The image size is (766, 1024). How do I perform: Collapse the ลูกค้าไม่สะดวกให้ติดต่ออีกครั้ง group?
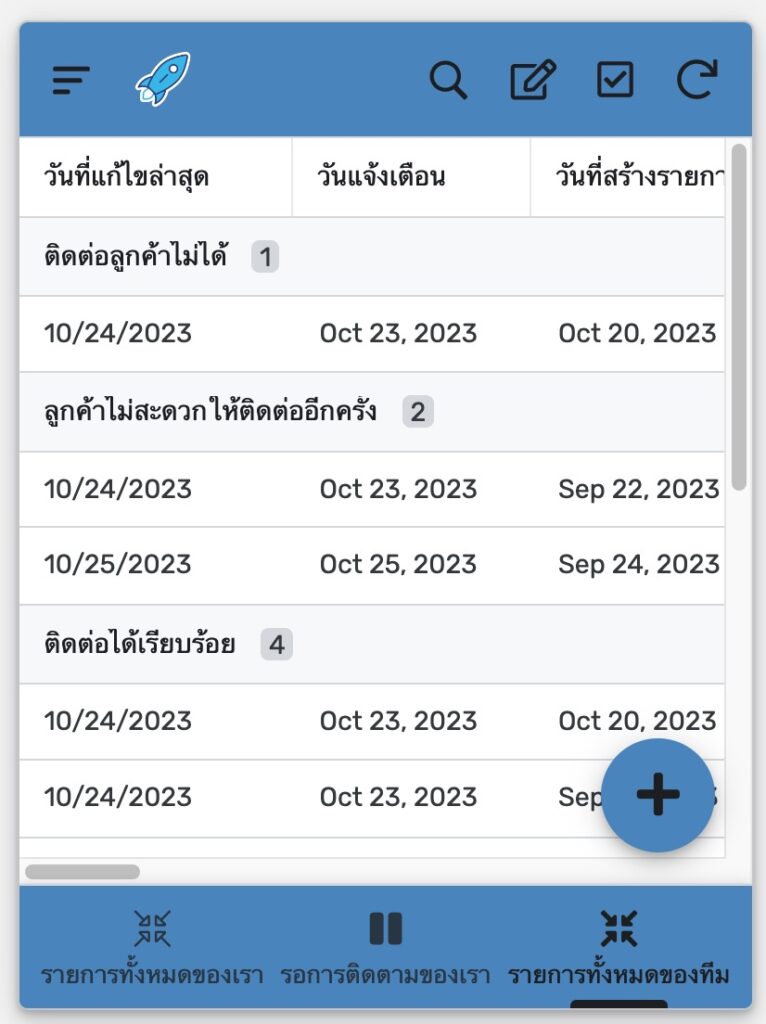(211, 412)
